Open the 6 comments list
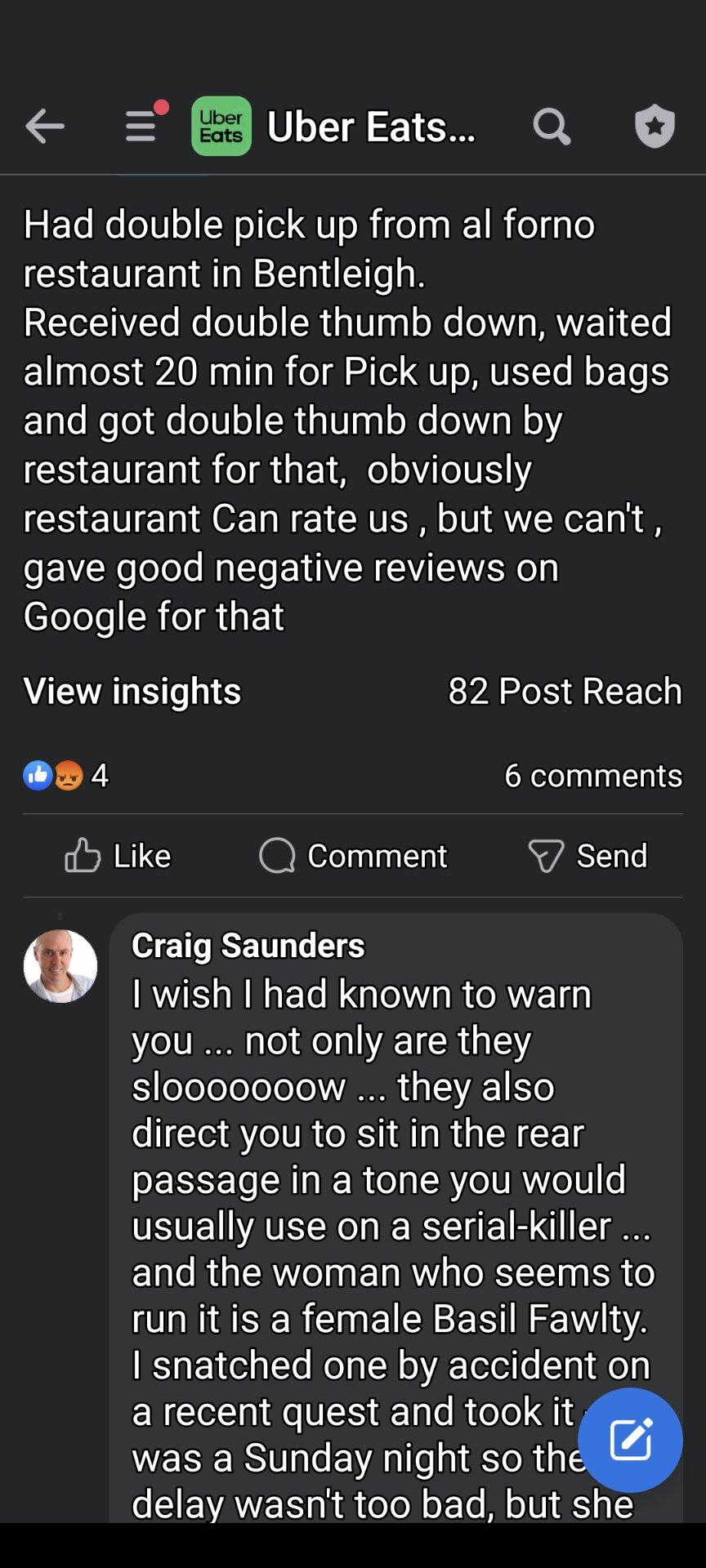Image resolution: width=706 pixels, height=1568 pixels. (x=592, y=775)
